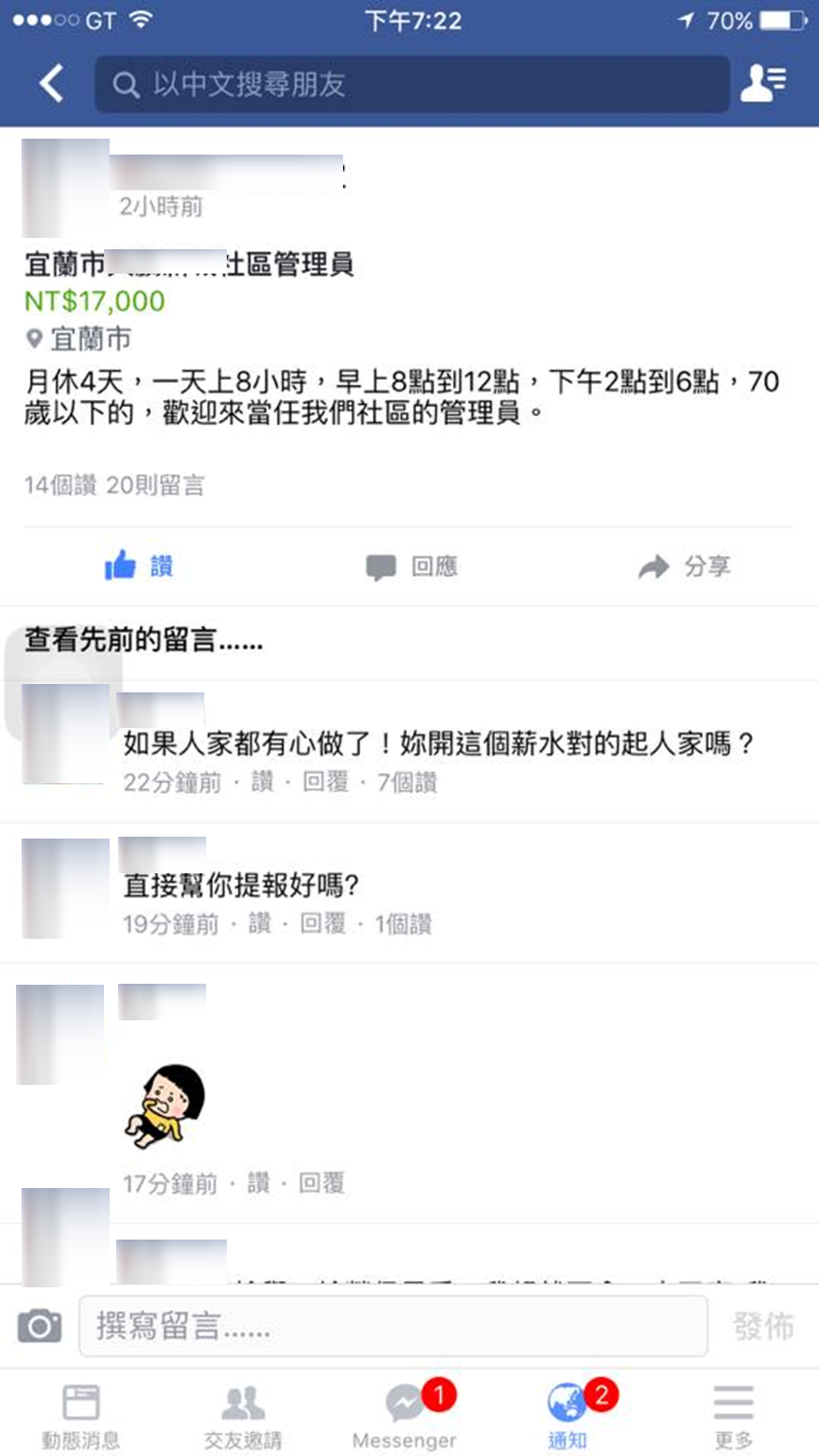Like the comment posted 22分鐘前
This screenshot has width=819, height=1456.
(x=262, y=782)
